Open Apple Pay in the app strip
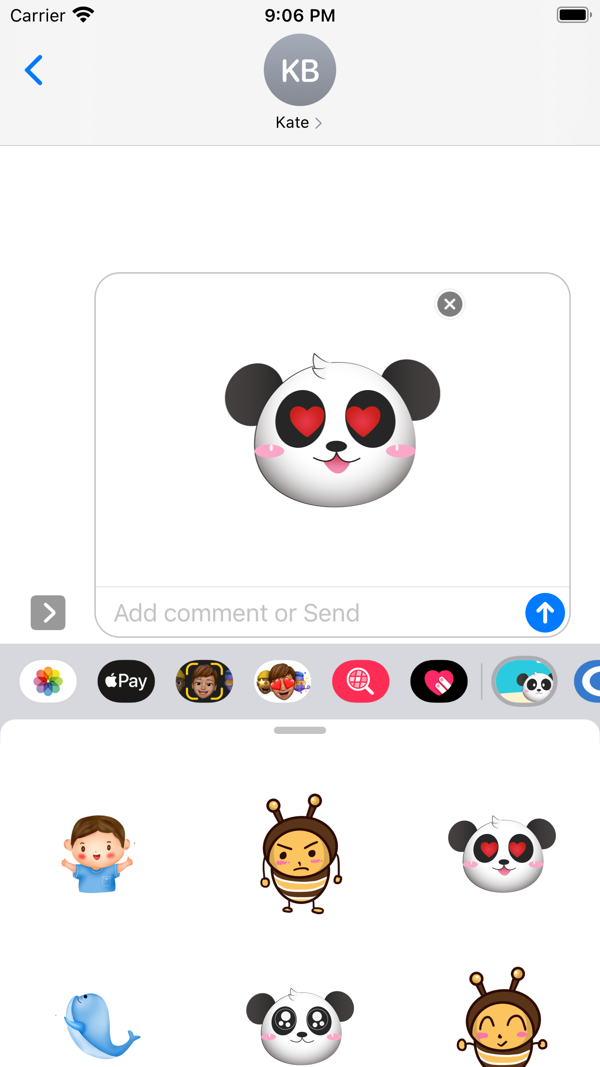Screen dimensions: 600x1067 (126, 682)
